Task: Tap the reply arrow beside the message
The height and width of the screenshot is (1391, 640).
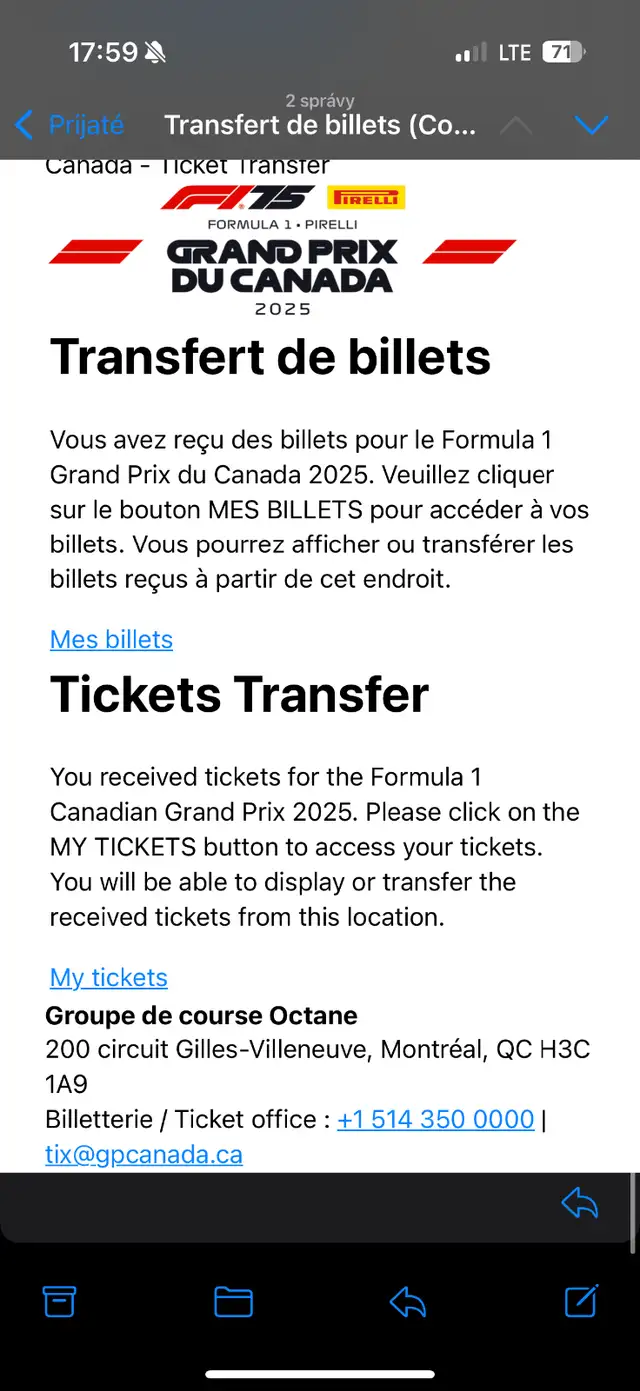Action: point(579,1204)
